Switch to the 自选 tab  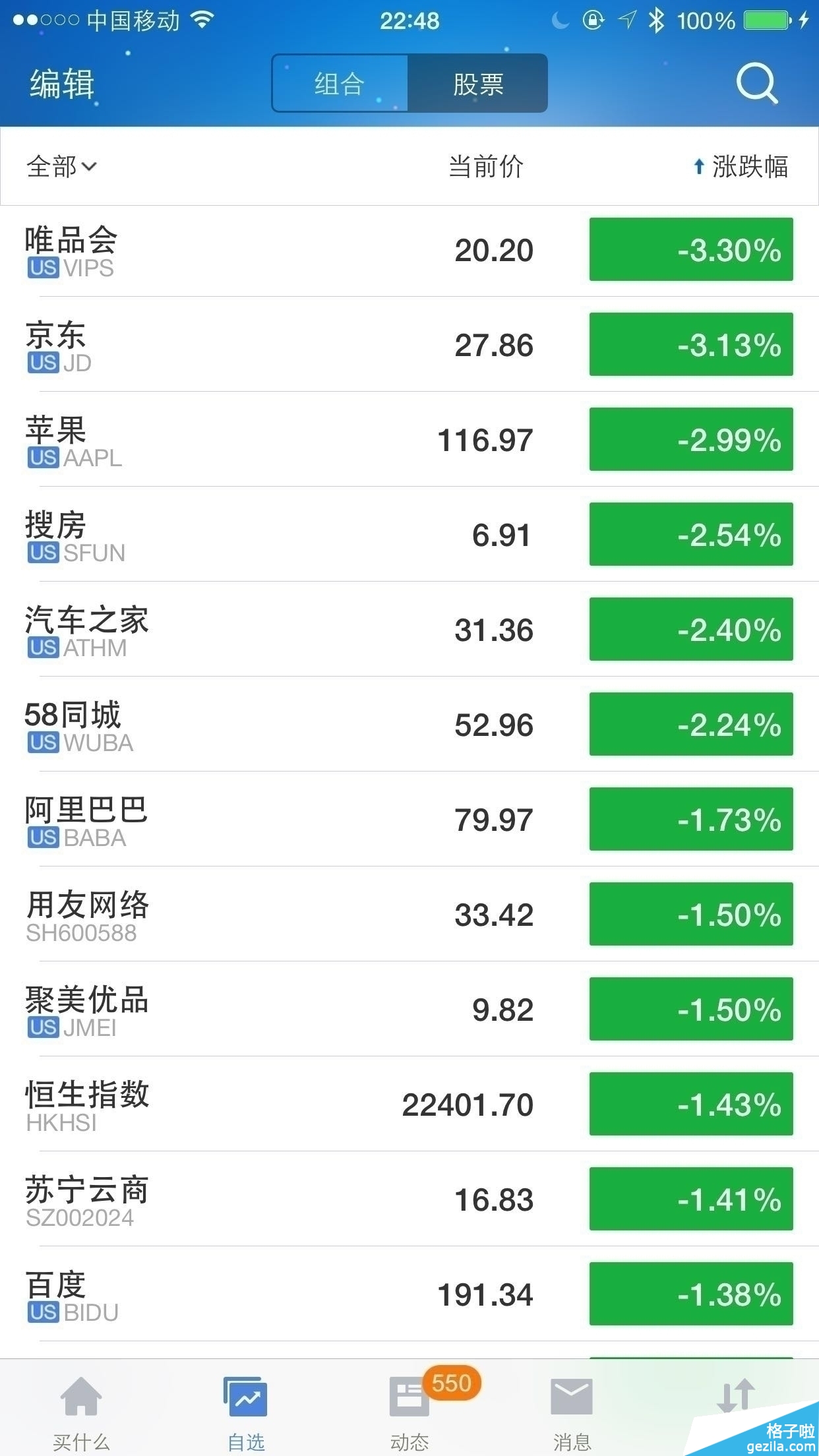(x=246, y=1411)
